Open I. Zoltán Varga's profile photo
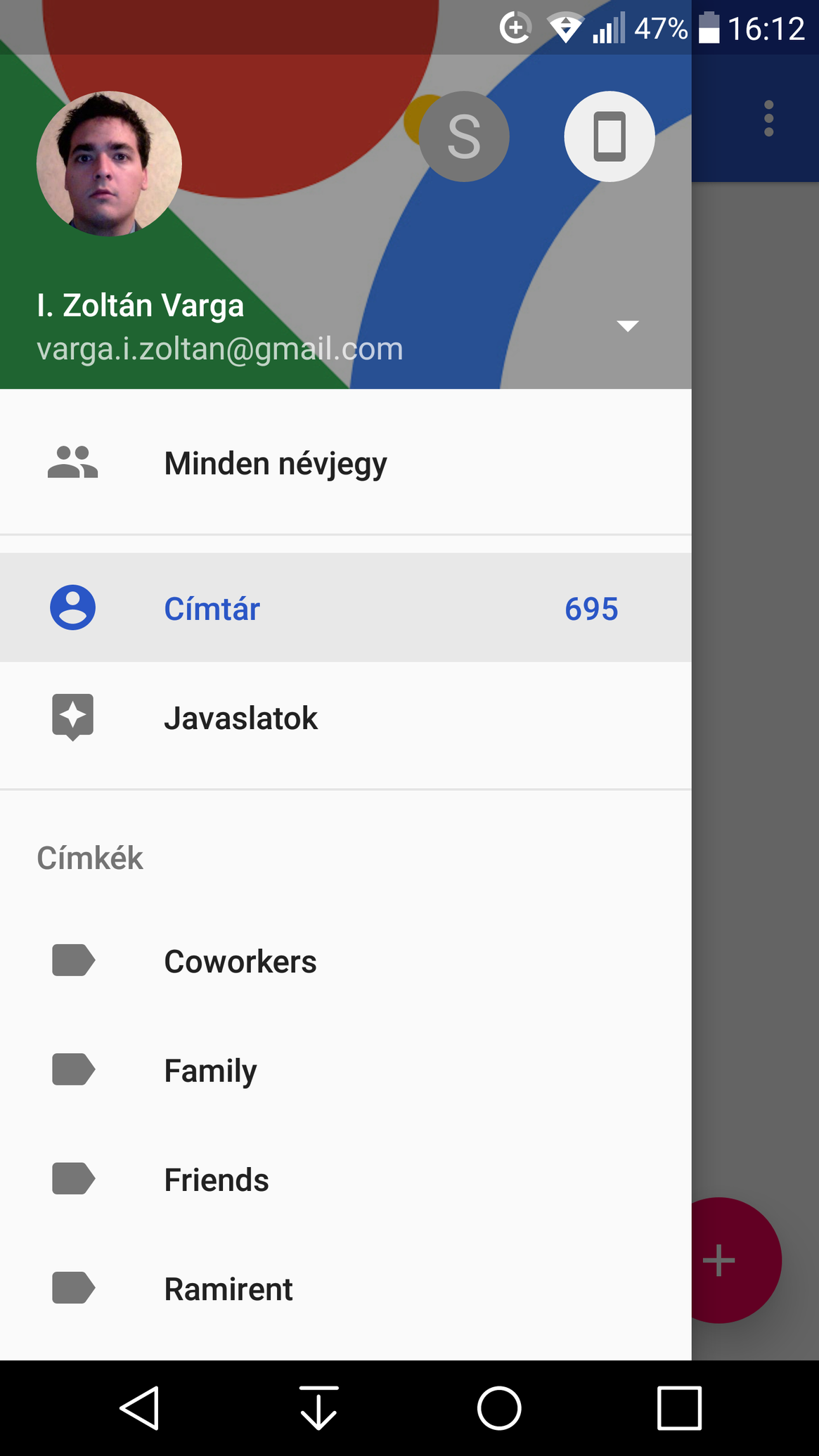The image size is (819, 1456). pyautogui.click(x=109, y=164)
